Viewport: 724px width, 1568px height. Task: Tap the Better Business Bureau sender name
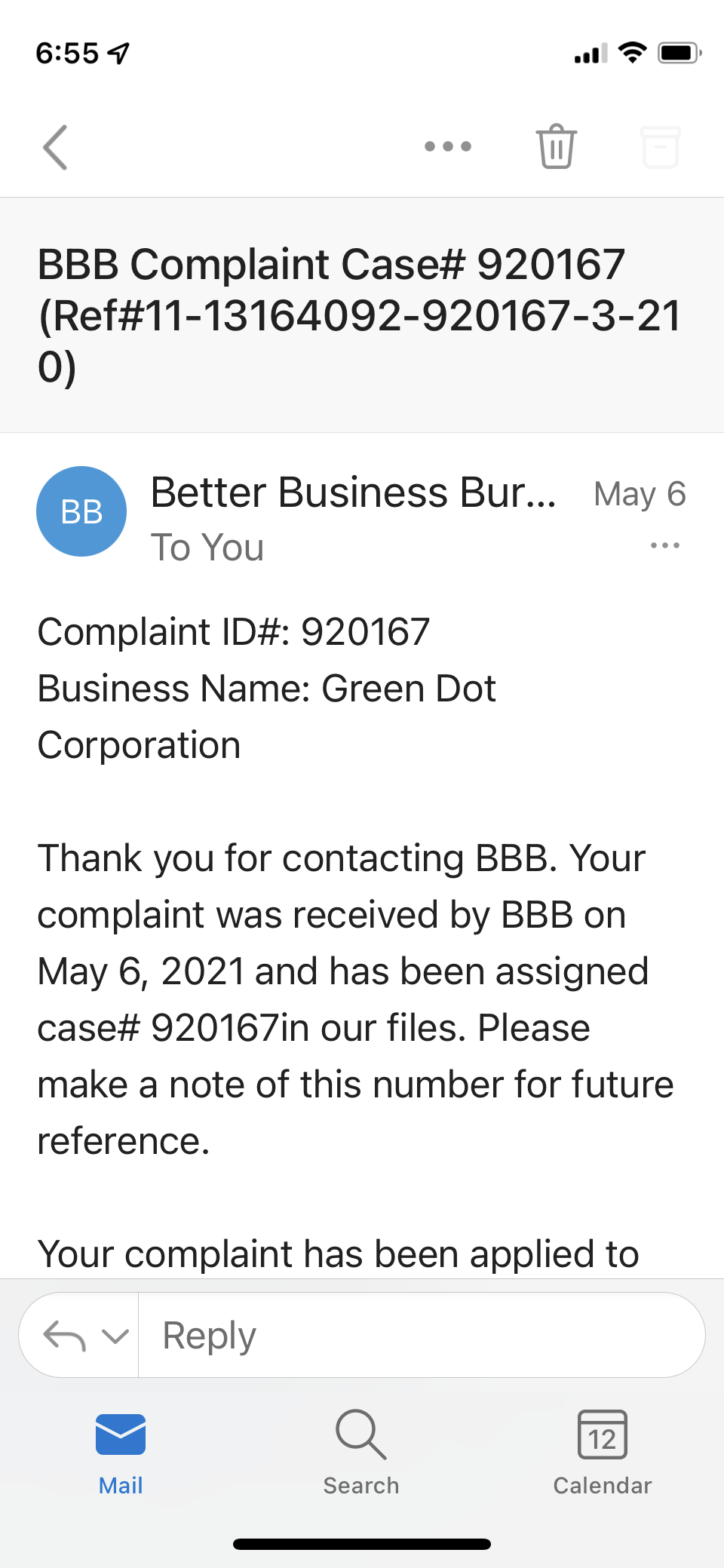[353, 492]
